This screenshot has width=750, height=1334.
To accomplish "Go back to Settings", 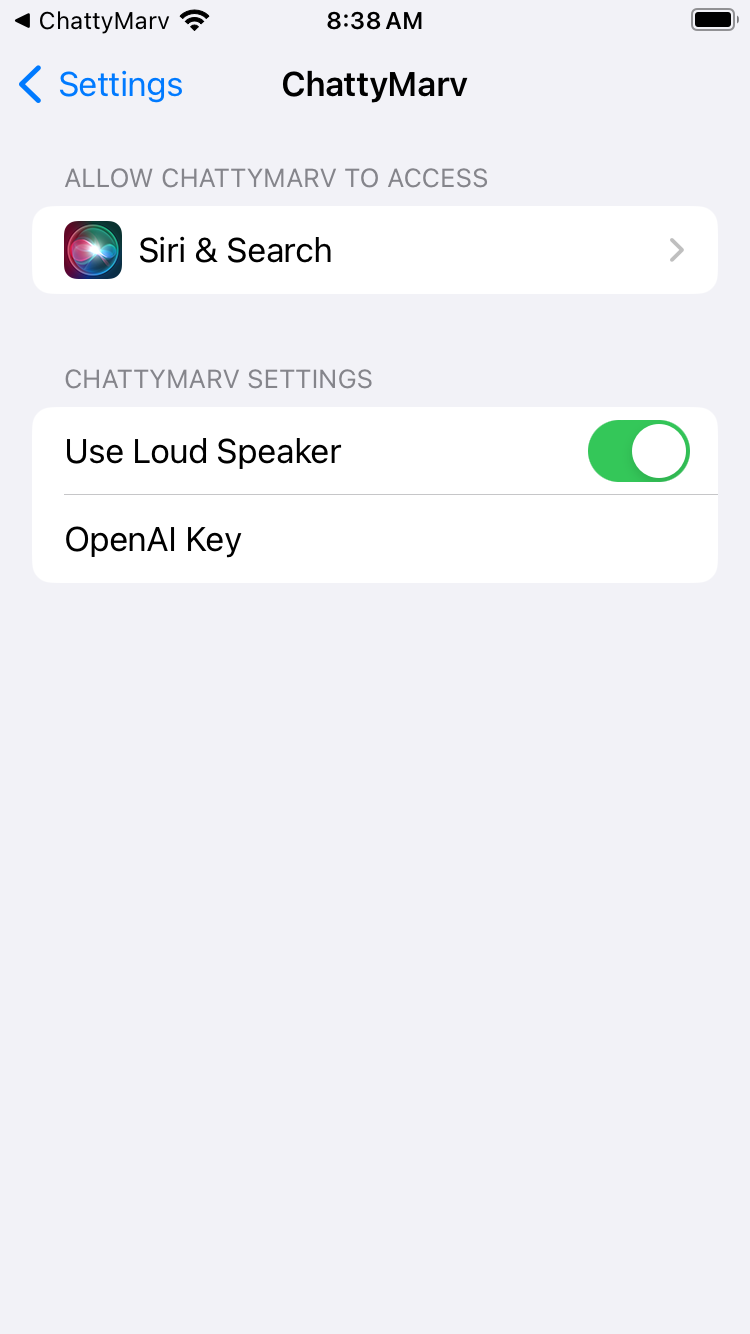I will (100, 84).
